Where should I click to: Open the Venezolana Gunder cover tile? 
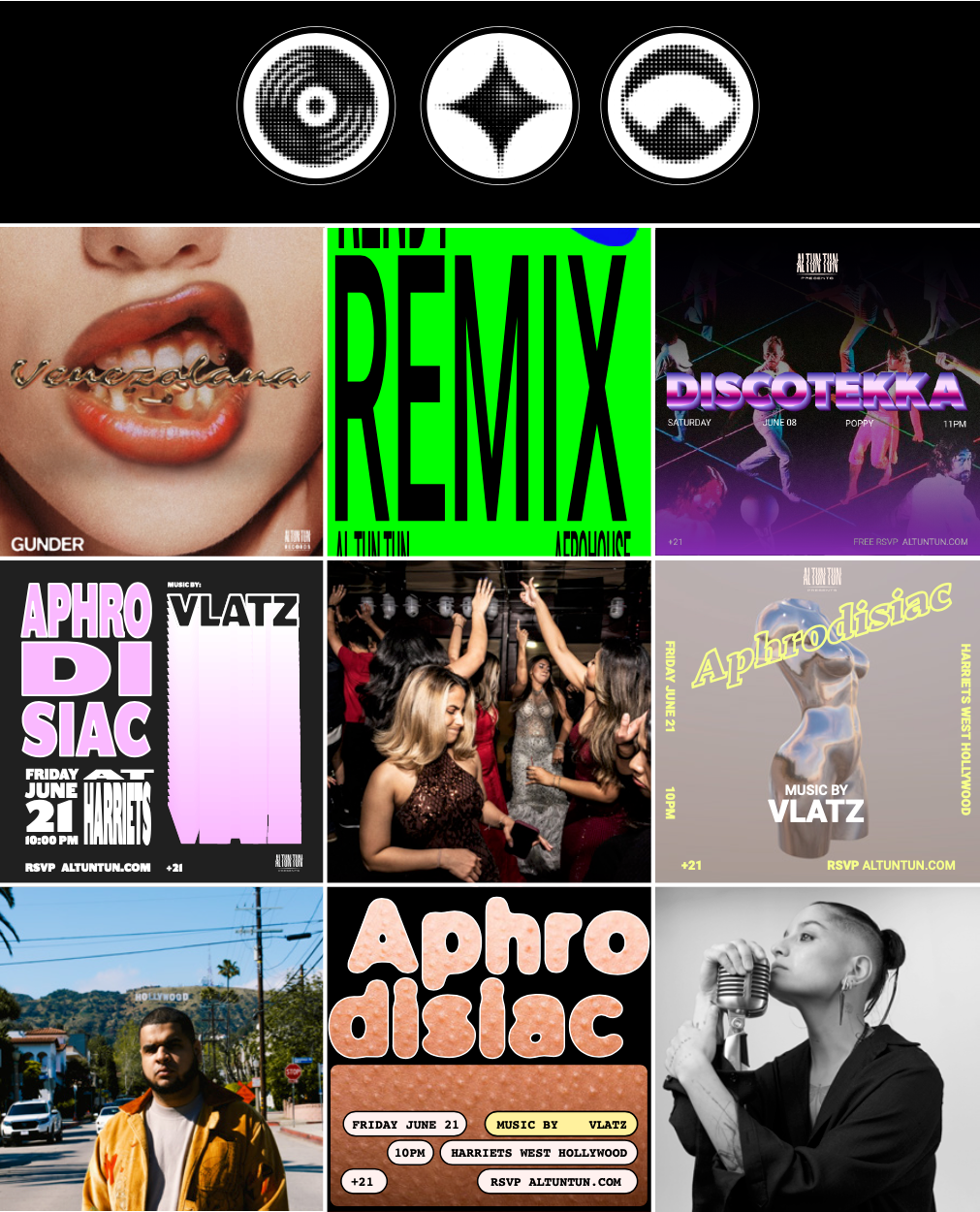point(161,392)
